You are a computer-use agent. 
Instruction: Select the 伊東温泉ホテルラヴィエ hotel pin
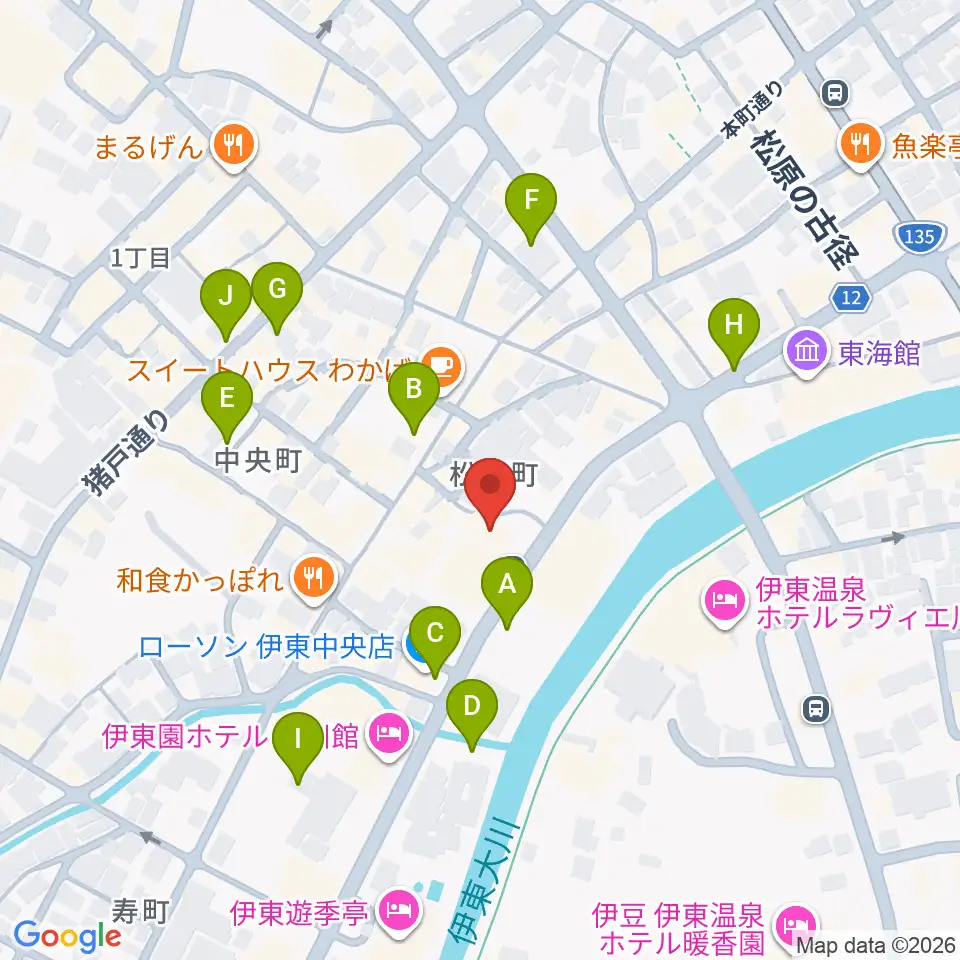[x=724, y=604]
